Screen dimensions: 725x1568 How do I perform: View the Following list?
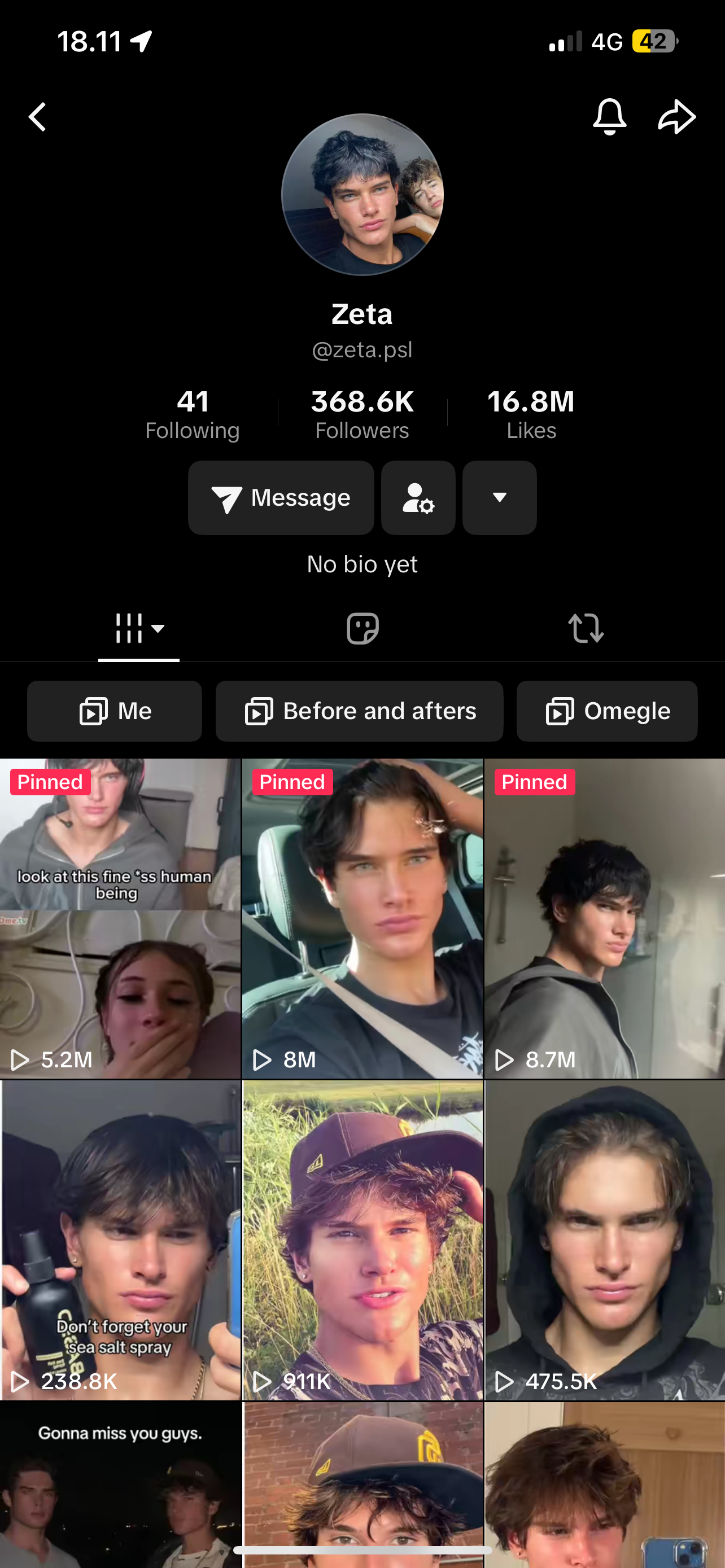click(x=193, y=415)
